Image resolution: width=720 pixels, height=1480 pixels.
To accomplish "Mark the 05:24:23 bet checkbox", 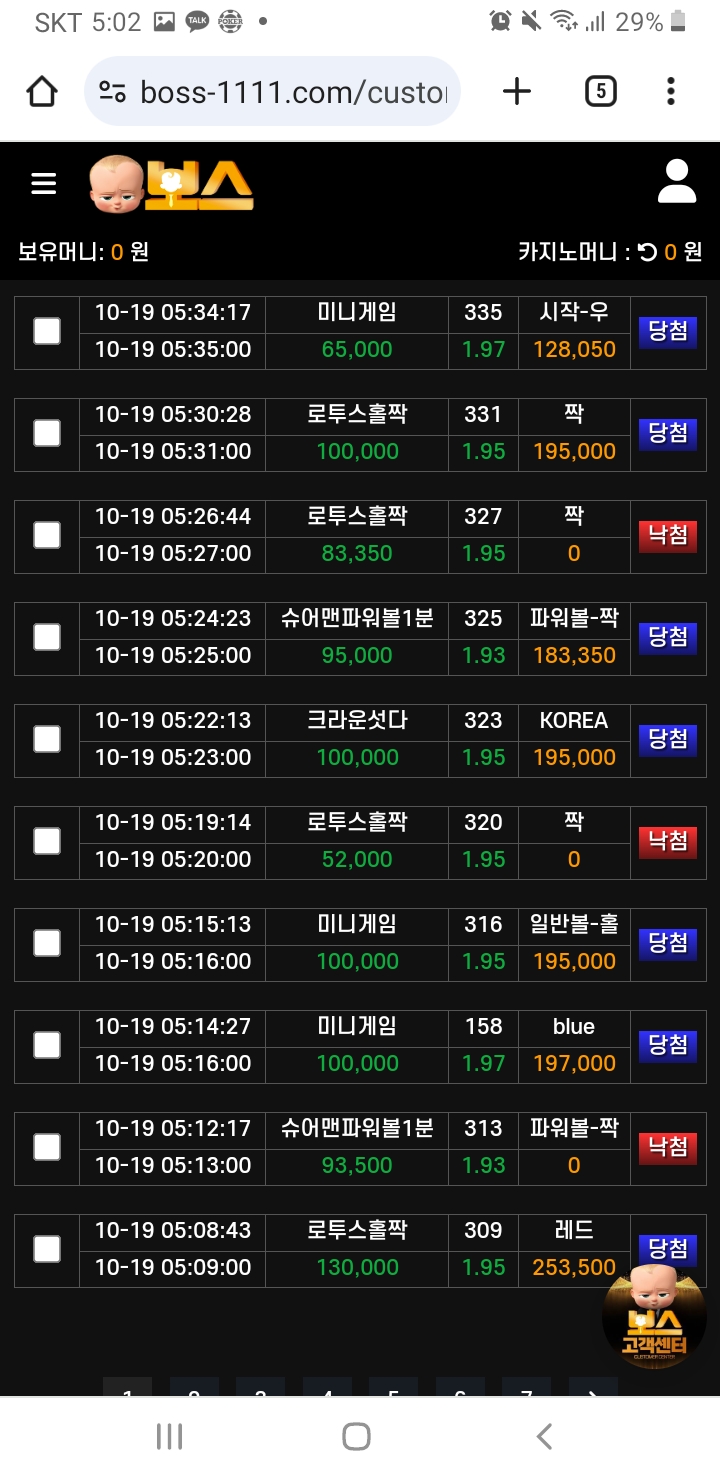I will [x=47, y=637].
